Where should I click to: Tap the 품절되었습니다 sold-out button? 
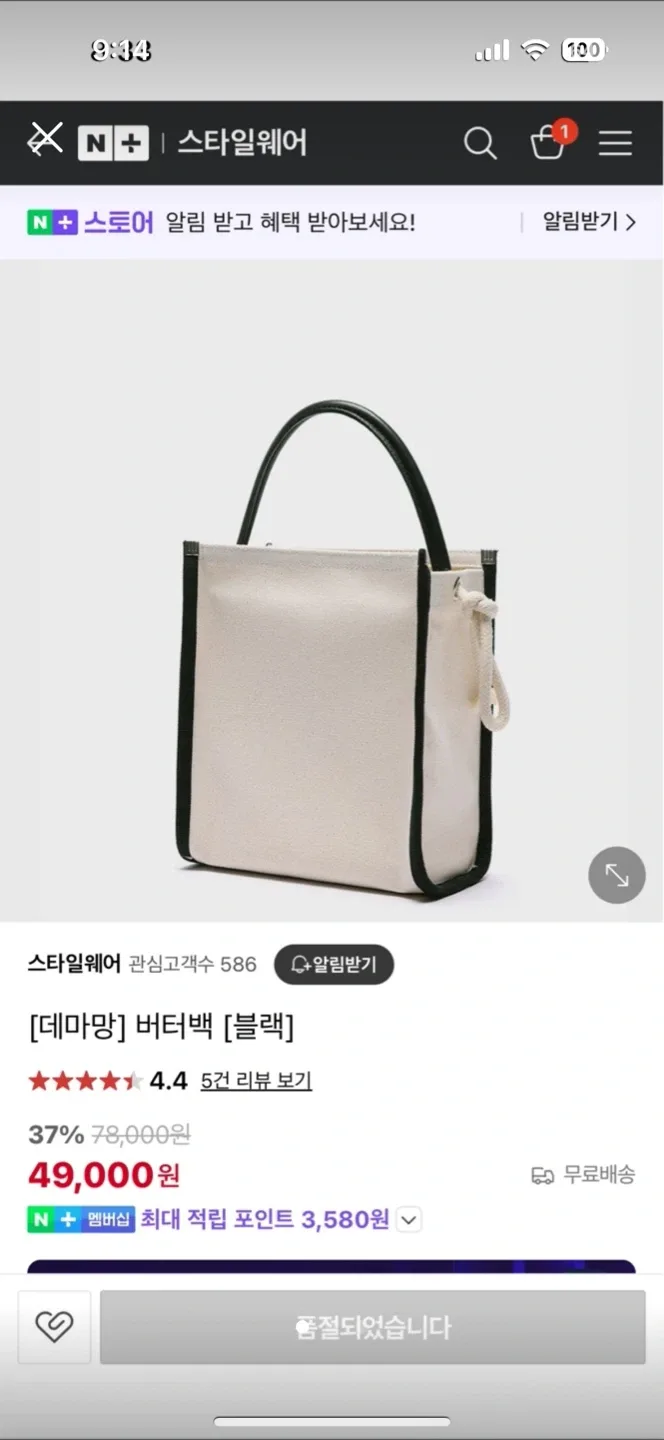point(372,1327)
